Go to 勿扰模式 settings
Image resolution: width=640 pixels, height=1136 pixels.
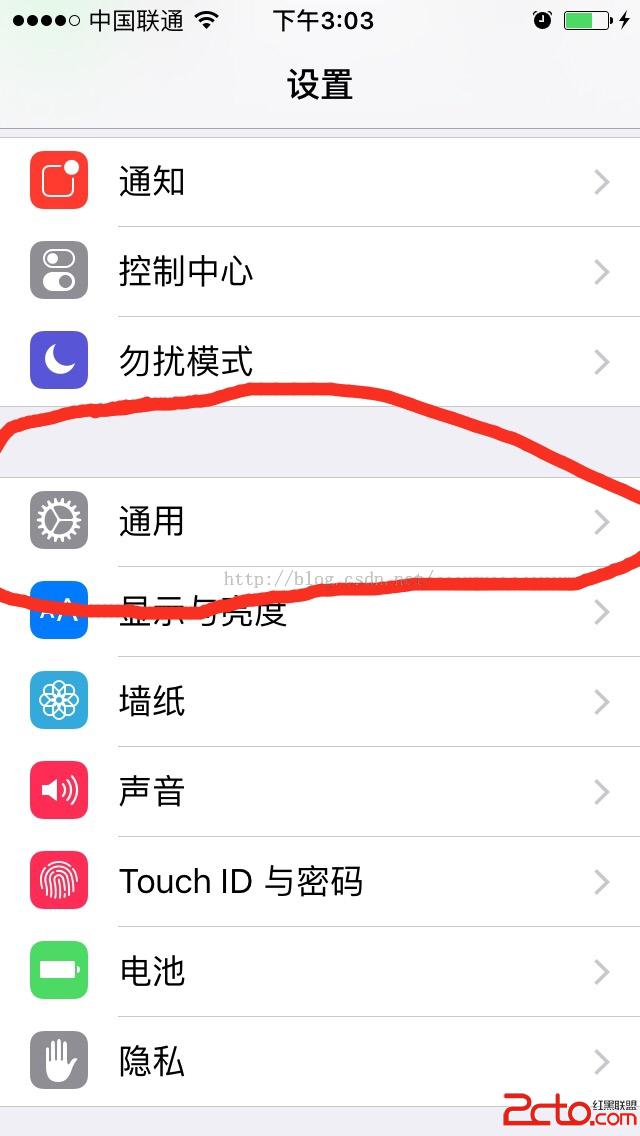(x=320, y=361)
